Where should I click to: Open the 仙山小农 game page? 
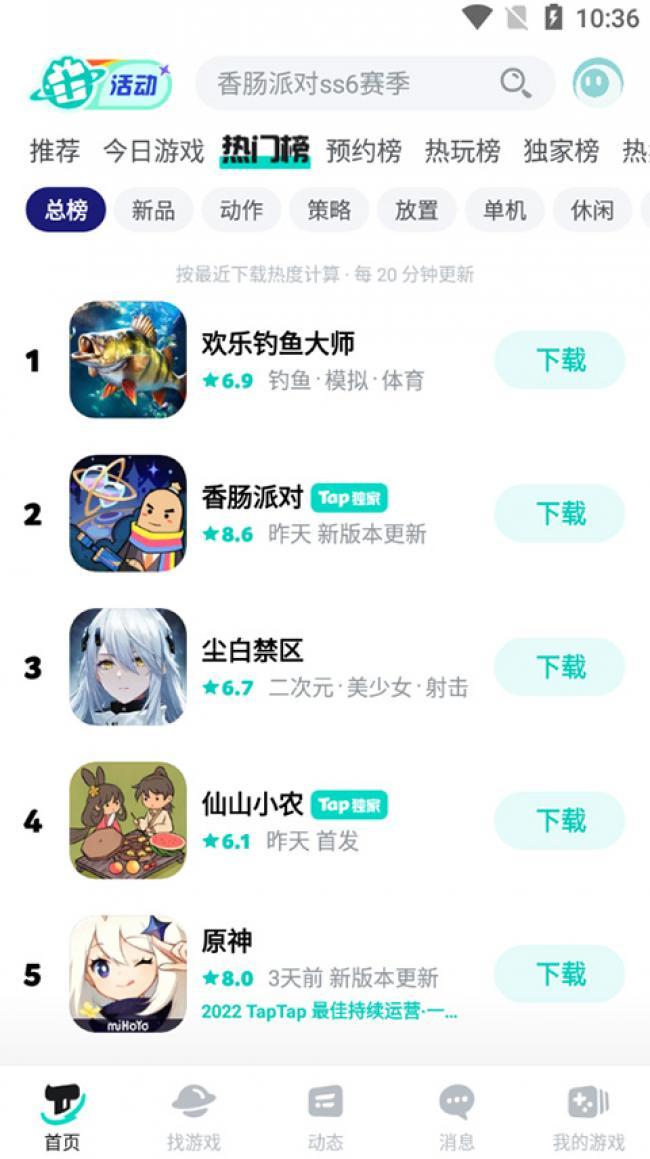(x=252, y=805)
